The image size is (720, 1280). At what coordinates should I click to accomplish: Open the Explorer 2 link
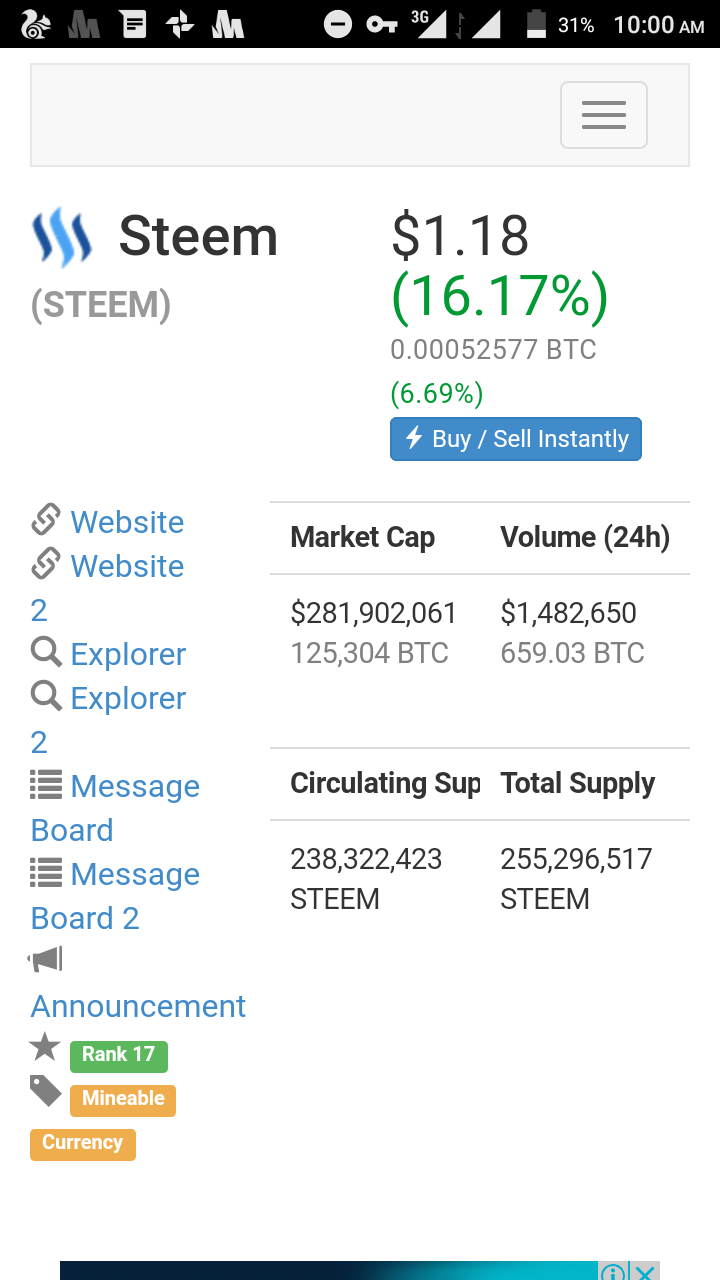tap(127, 699)
